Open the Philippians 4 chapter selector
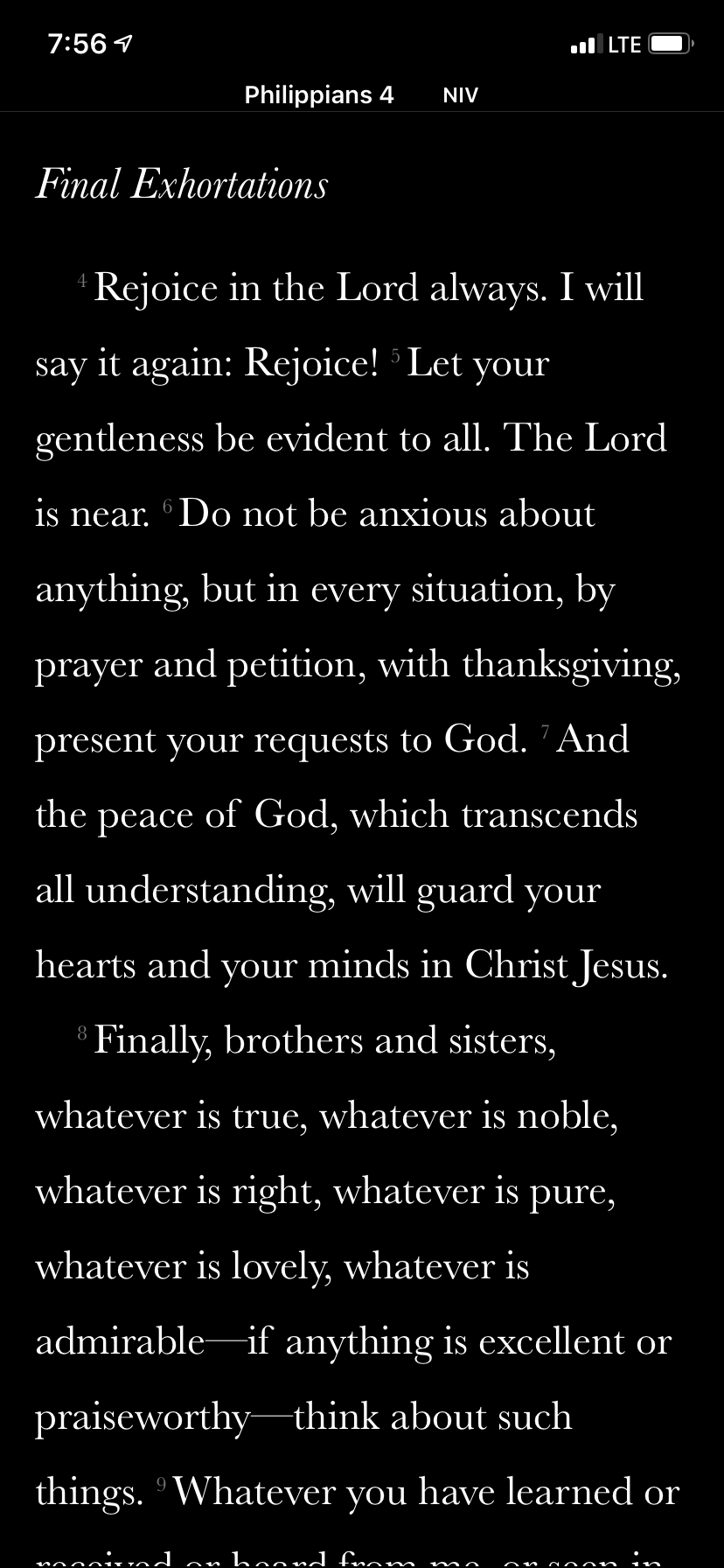 319,94
